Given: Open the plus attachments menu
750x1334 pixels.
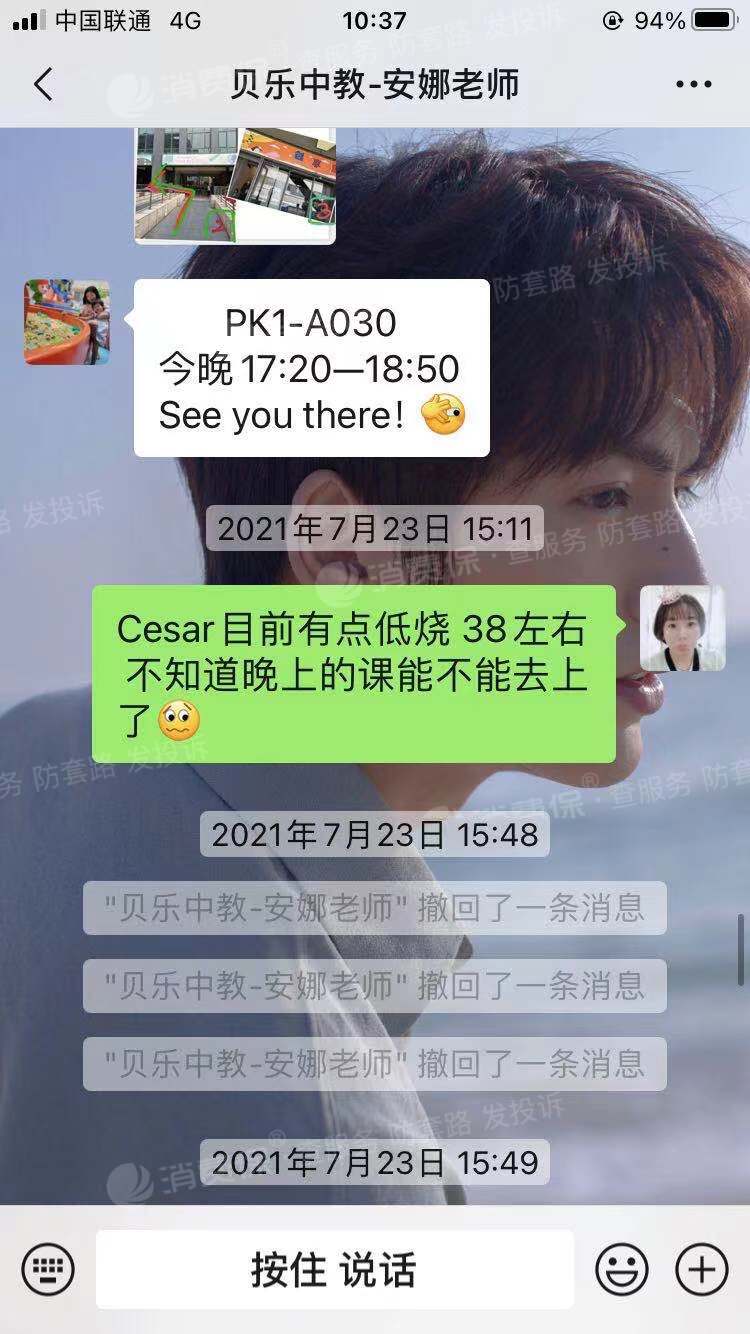Looking at the screenshot, I should [702, 1270].
